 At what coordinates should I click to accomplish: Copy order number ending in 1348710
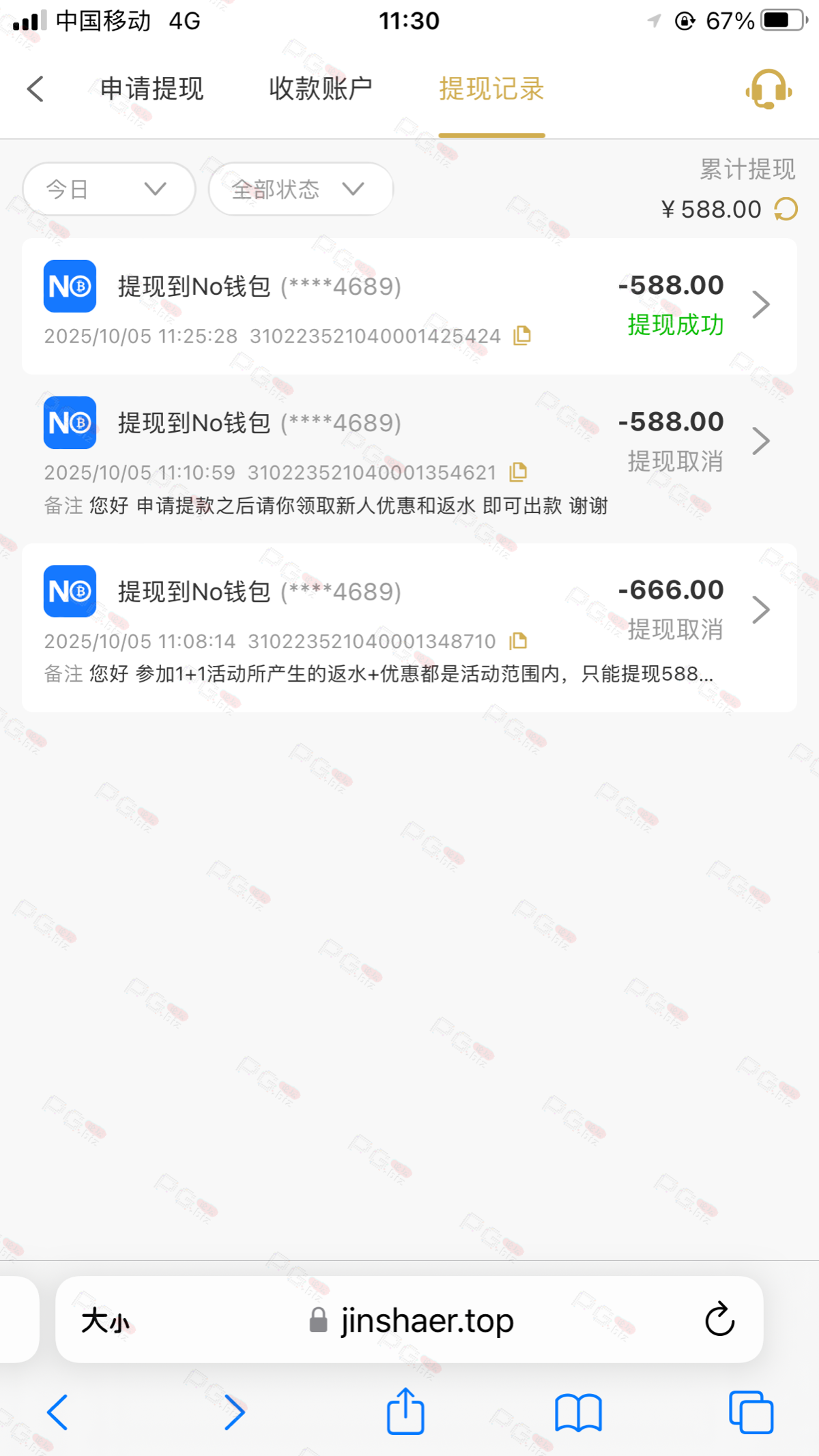coord(518,641)
